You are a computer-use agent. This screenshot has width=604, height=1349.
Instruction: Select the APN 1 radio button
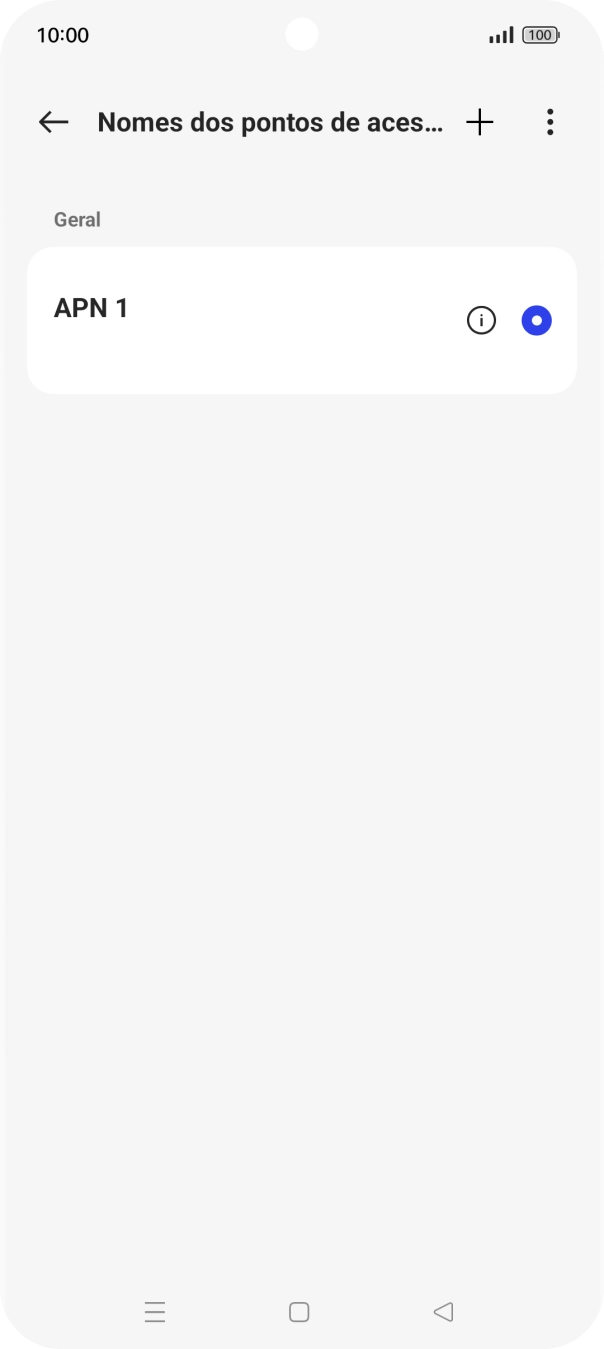(537, 321)
